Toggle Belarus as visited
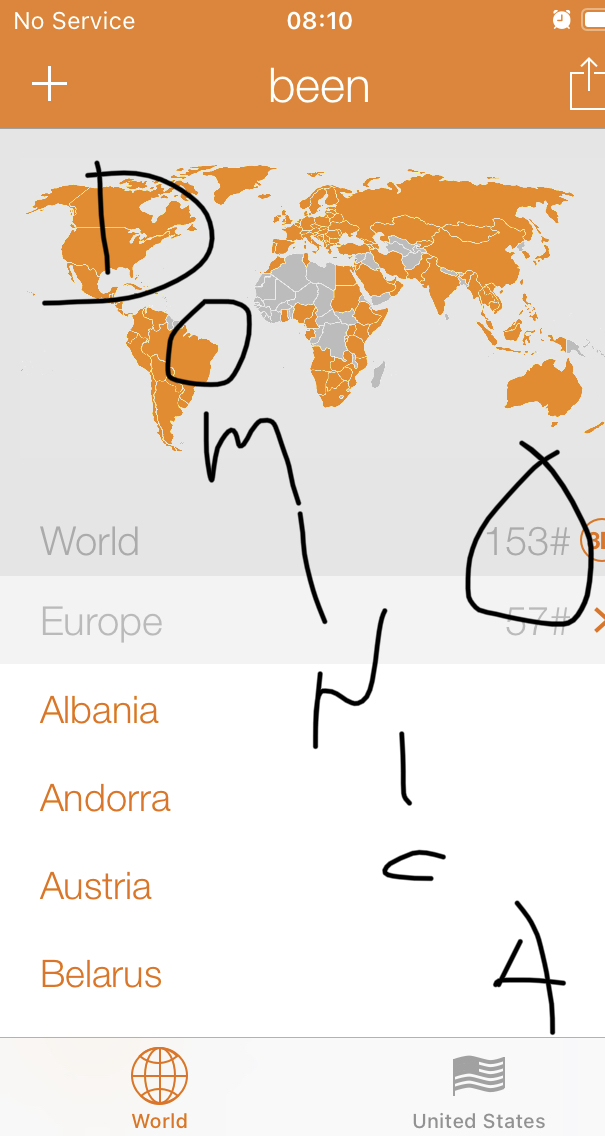This screenshot has width=605, height=1136. [302, 974]
